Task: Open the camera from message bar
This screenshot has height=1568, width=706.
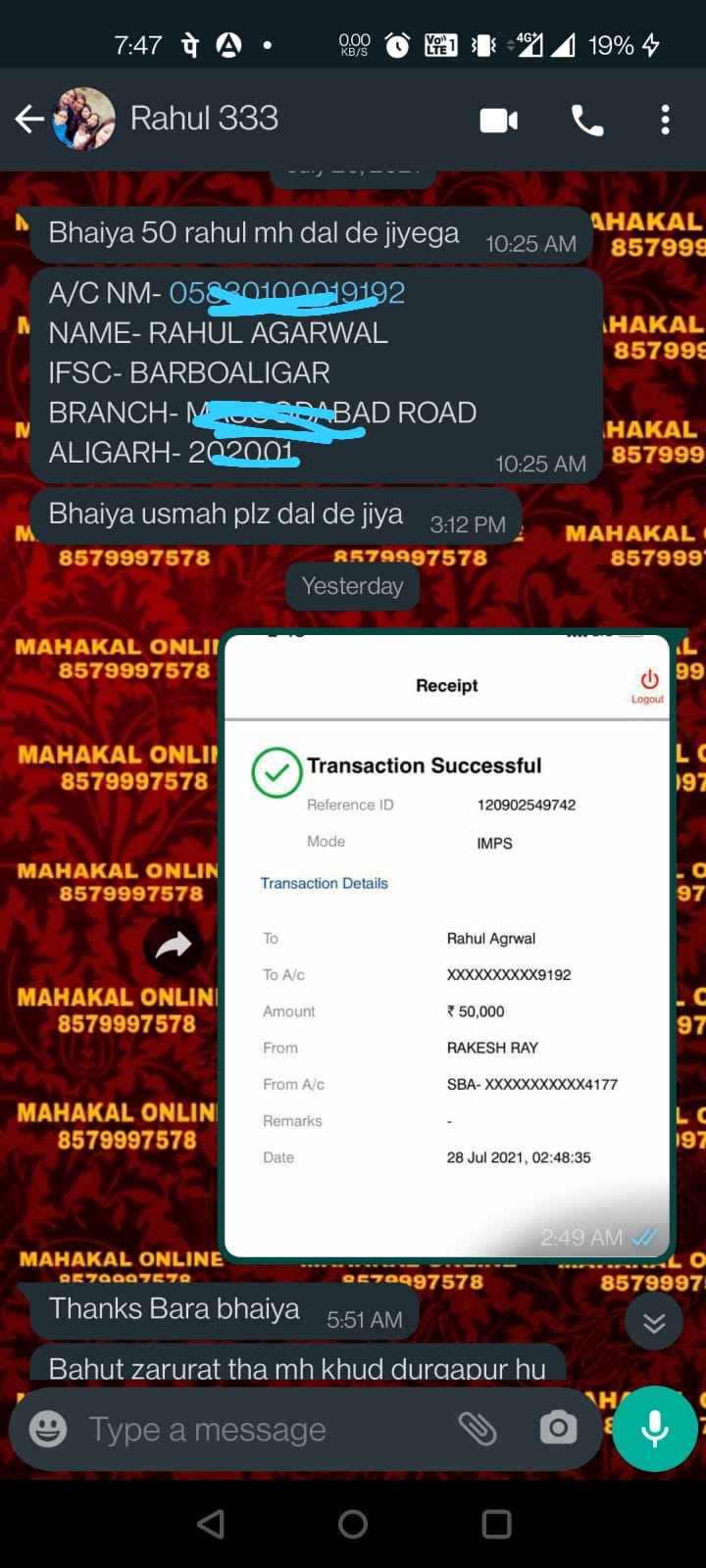Action: click(x=558, y=1428)
